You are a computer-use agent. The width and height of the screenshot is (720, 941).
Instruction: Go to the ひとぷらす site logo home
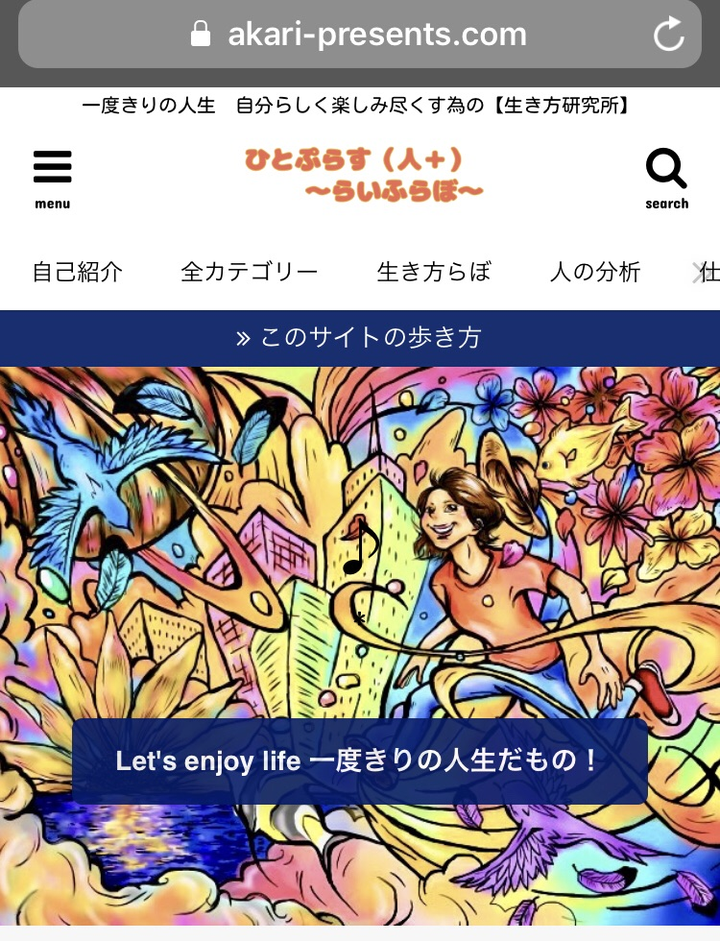click(363, 173)
